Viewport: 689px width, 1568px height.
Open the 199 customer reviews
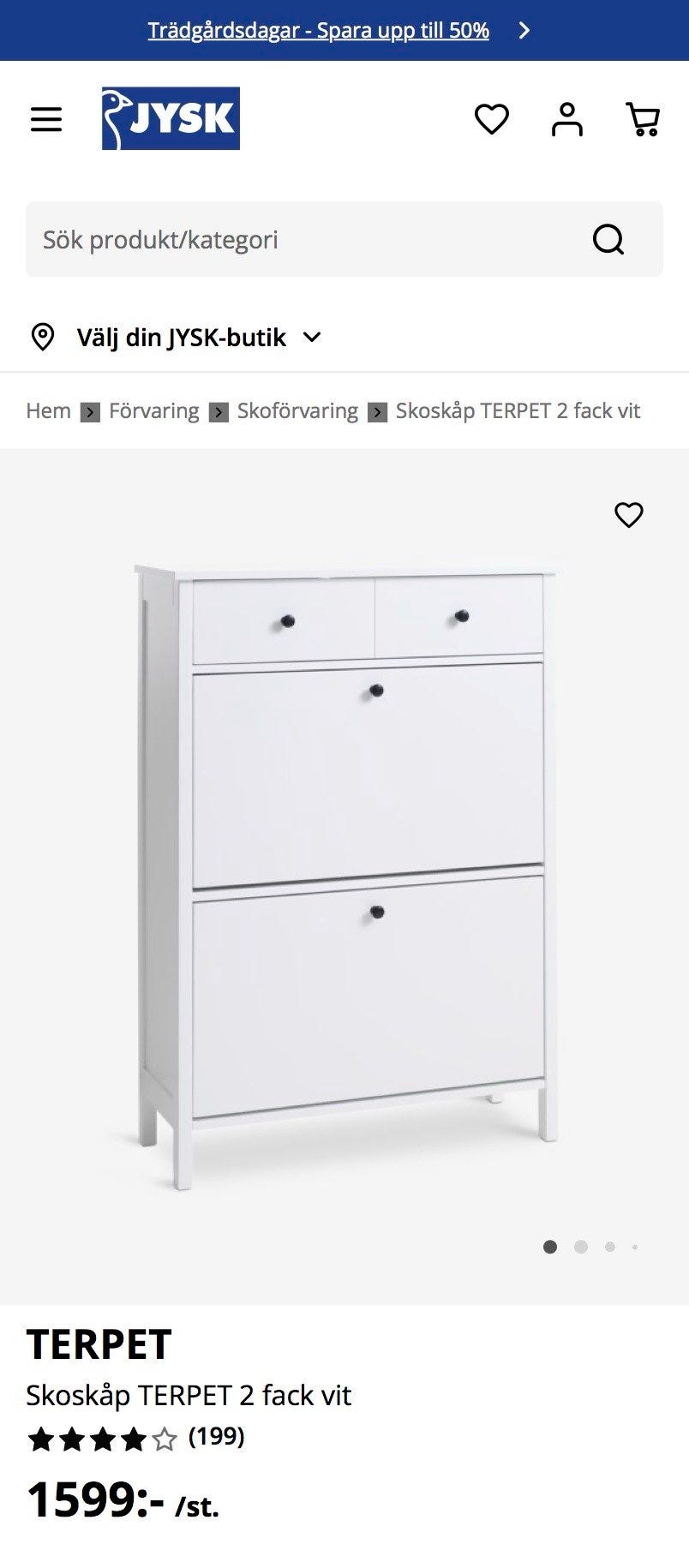tap(216, 1436)
